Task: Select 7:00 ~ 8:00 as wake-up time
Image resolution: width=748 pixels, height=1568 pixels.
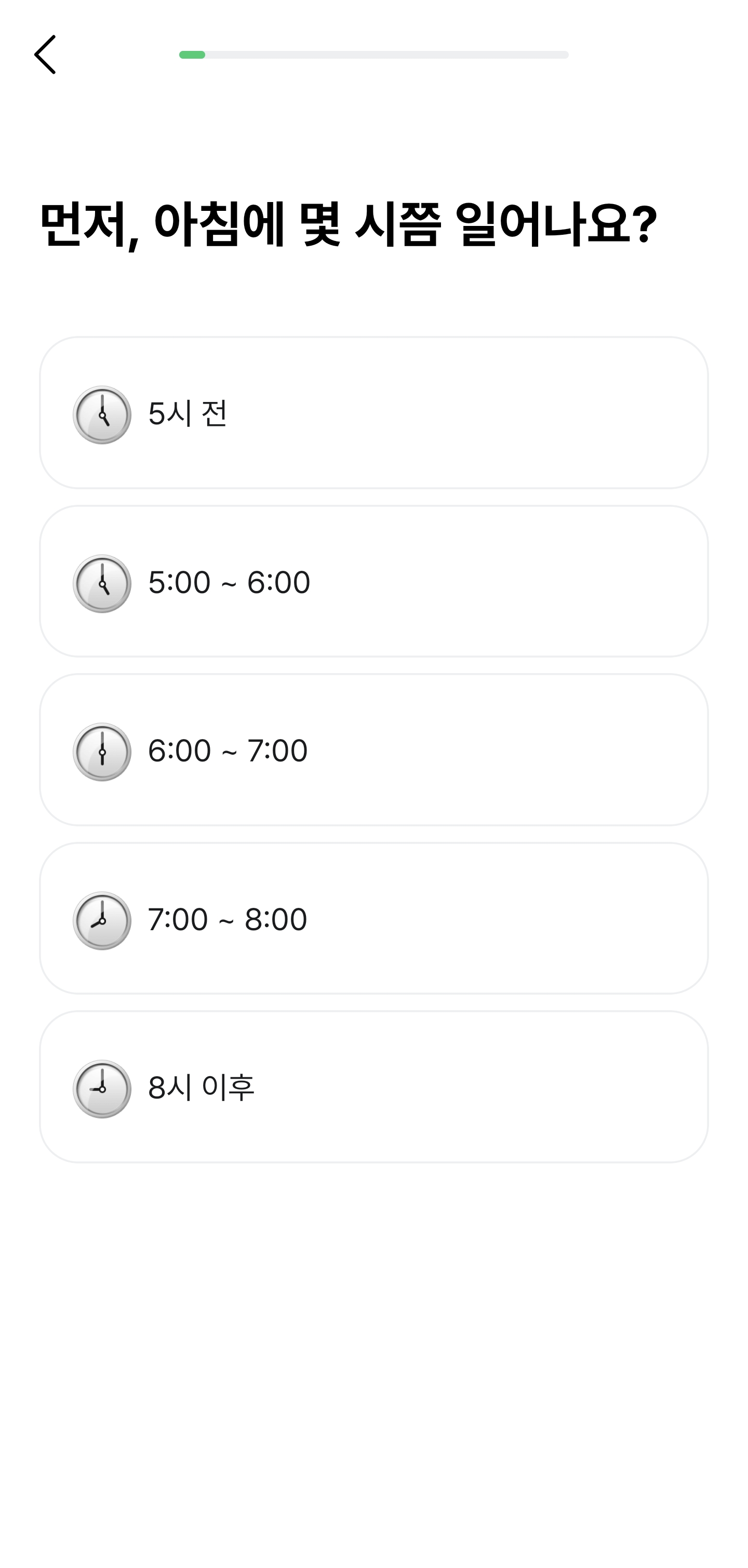Action: [373, 919]
